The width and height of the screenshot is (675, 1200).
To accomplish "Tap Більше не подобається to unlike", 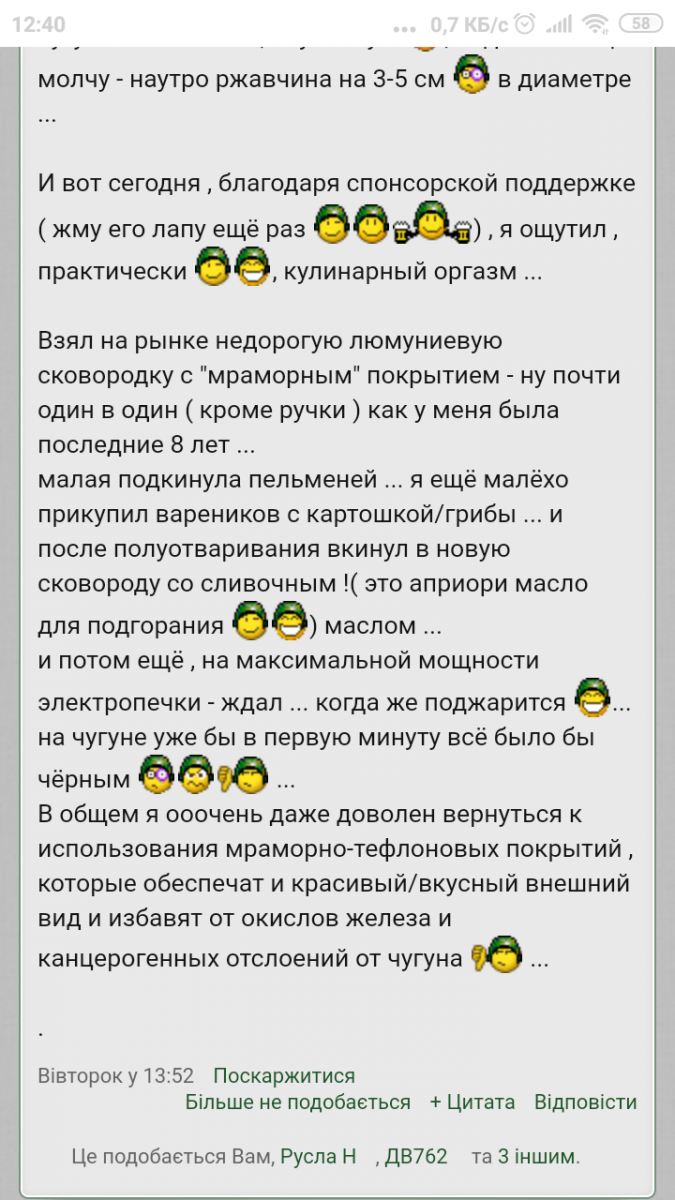I will point(298,1102).
